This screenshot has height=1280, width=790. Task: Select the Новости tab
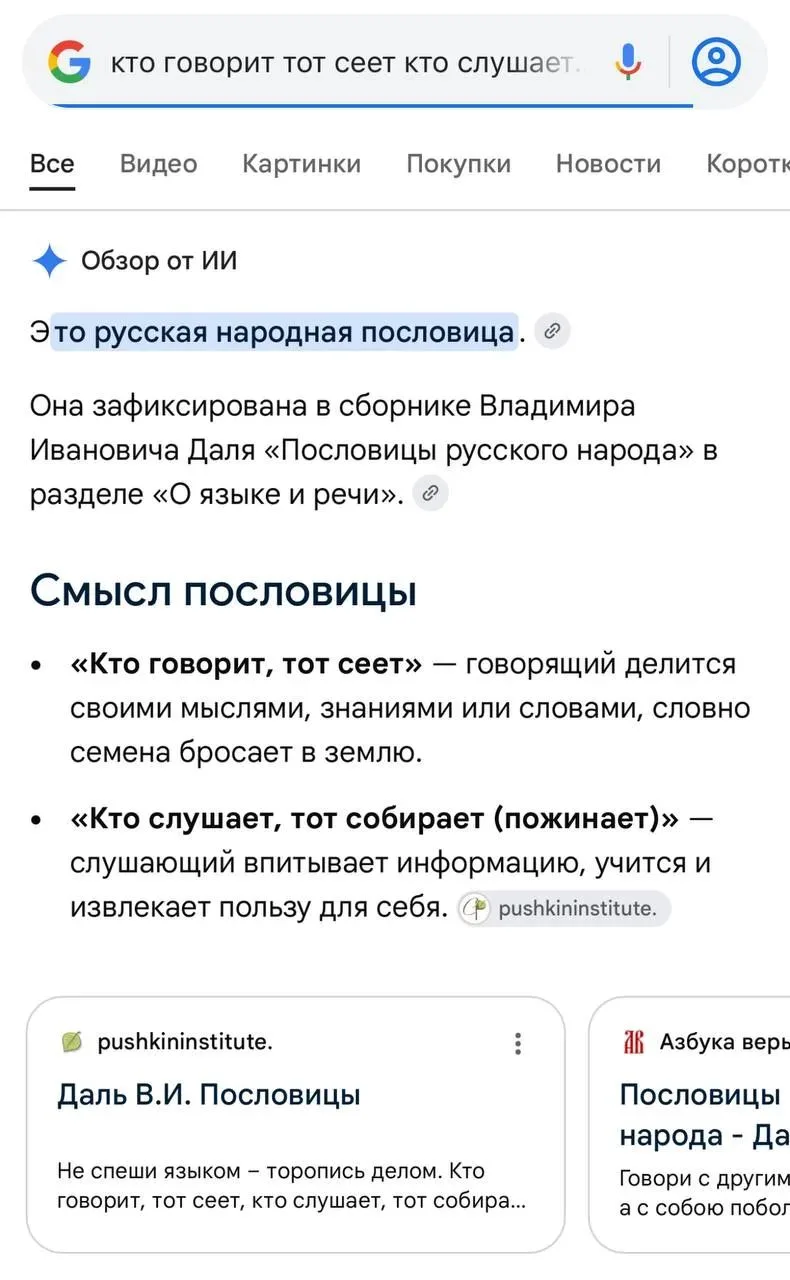point(608,163)
